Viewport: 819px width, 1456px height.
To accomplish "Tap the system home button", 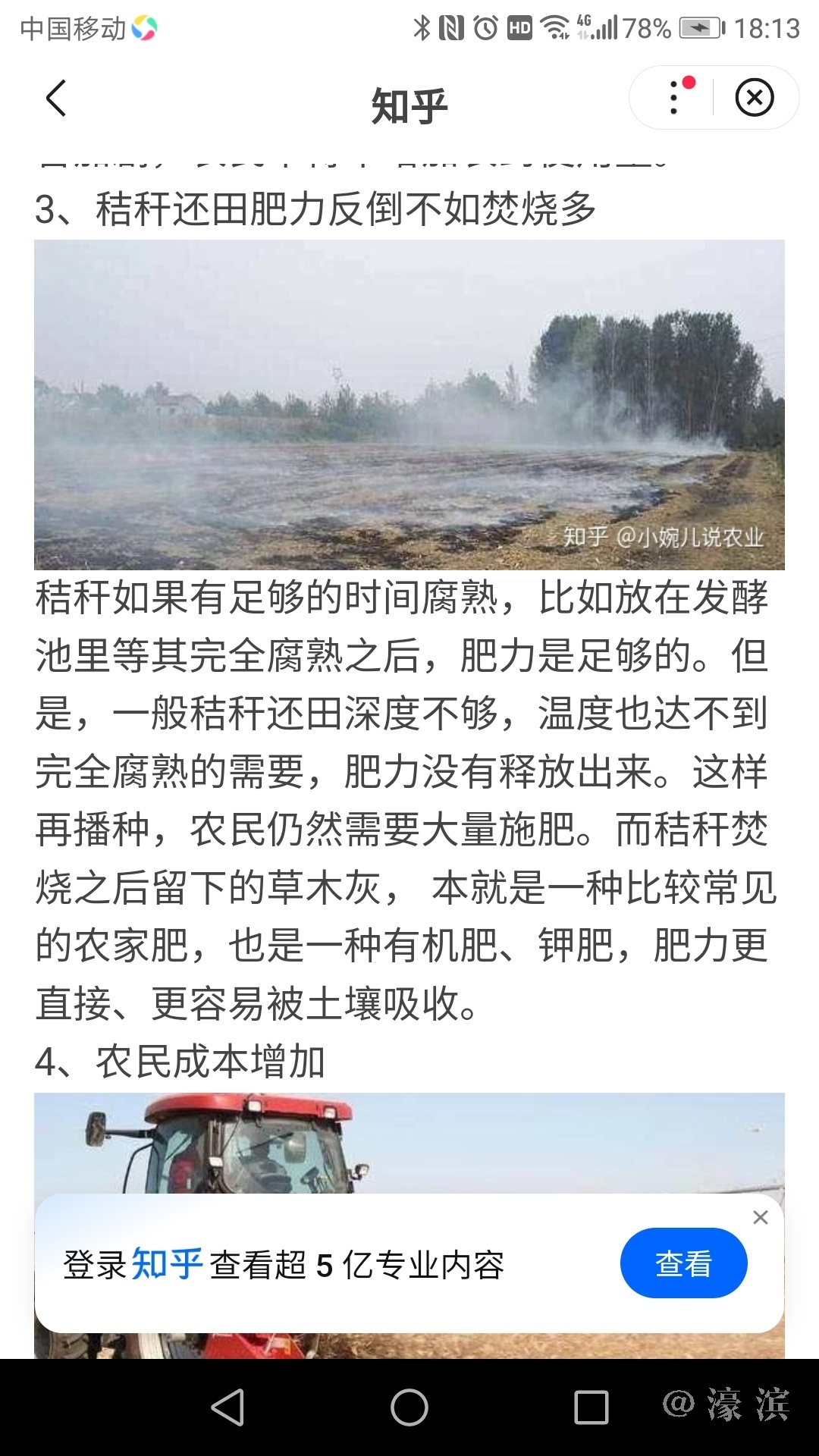I will click(x=409, y=1408).
